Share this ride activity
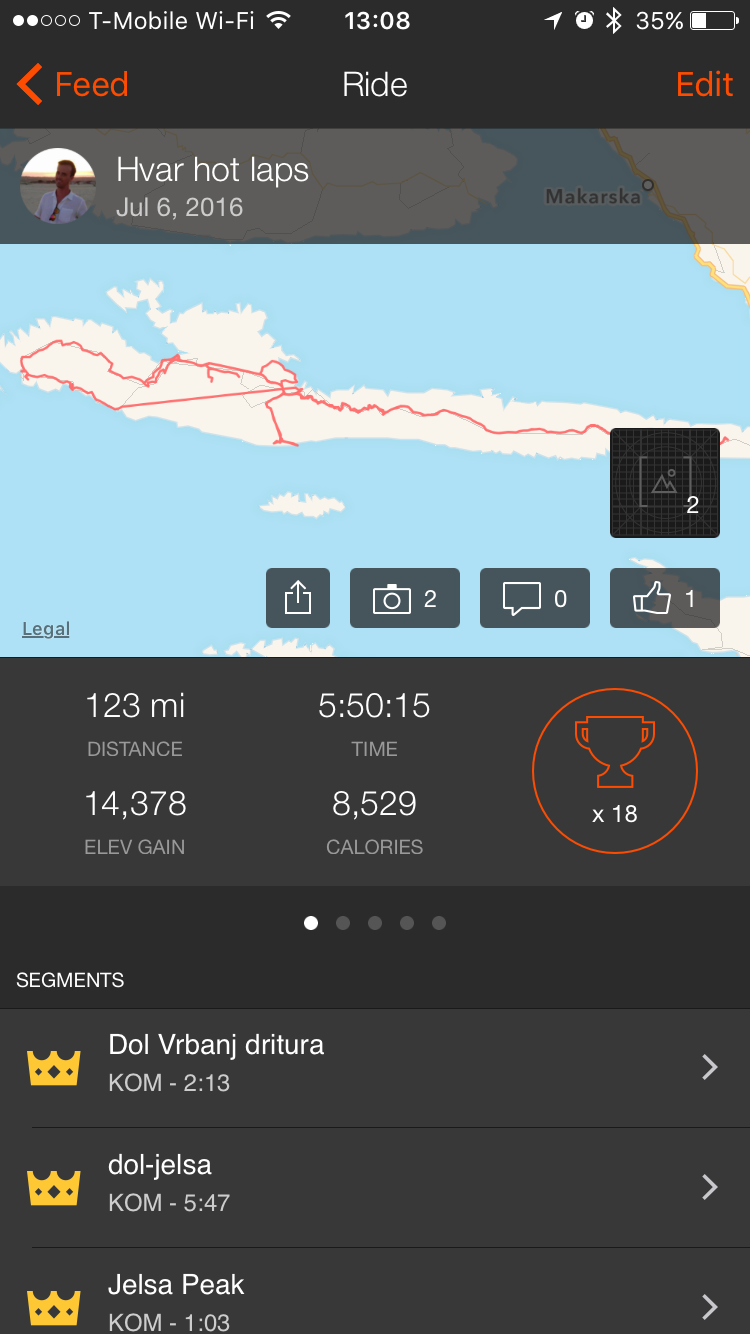This screenshot has height=1334, width=750. pos(298,598)
